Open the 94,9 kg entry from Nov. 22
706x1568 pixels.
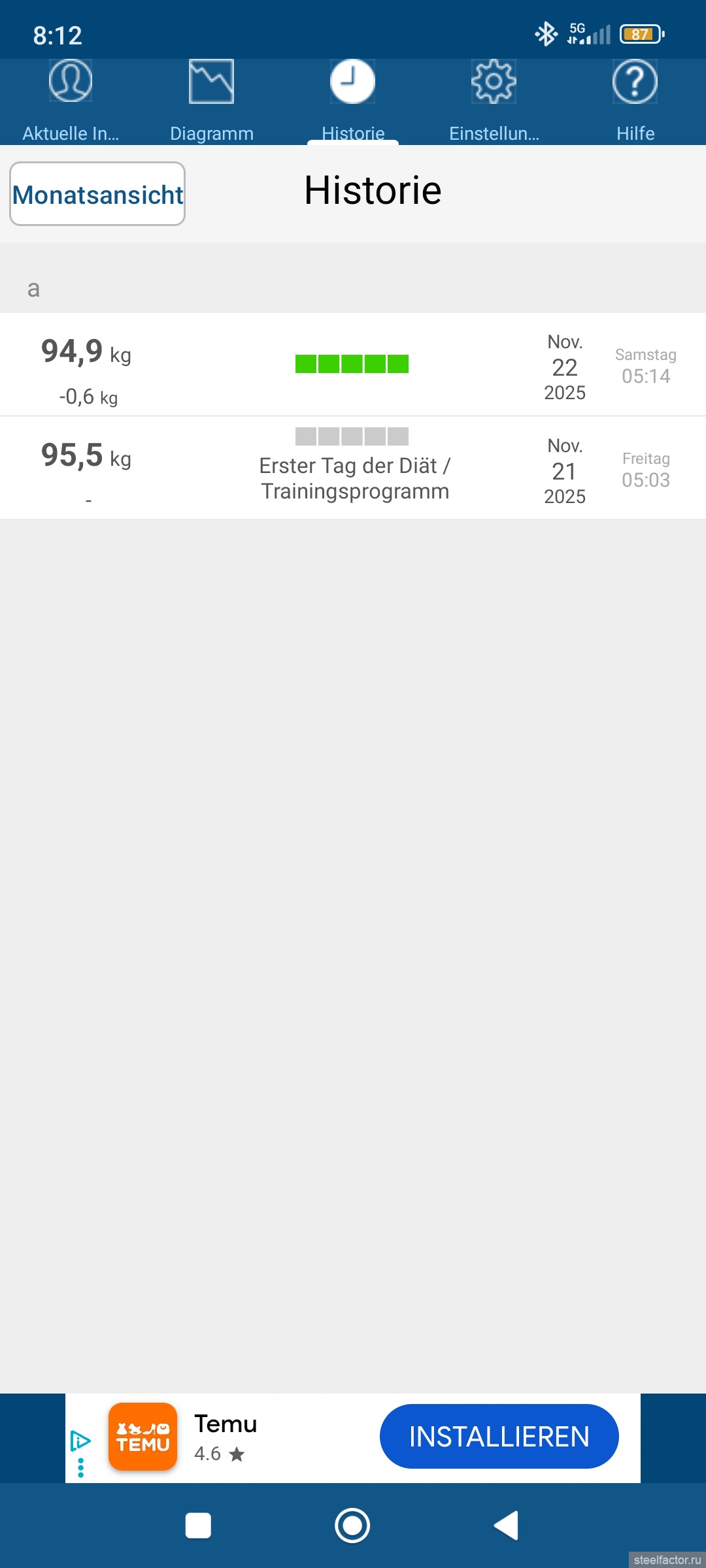coord(353,364)
